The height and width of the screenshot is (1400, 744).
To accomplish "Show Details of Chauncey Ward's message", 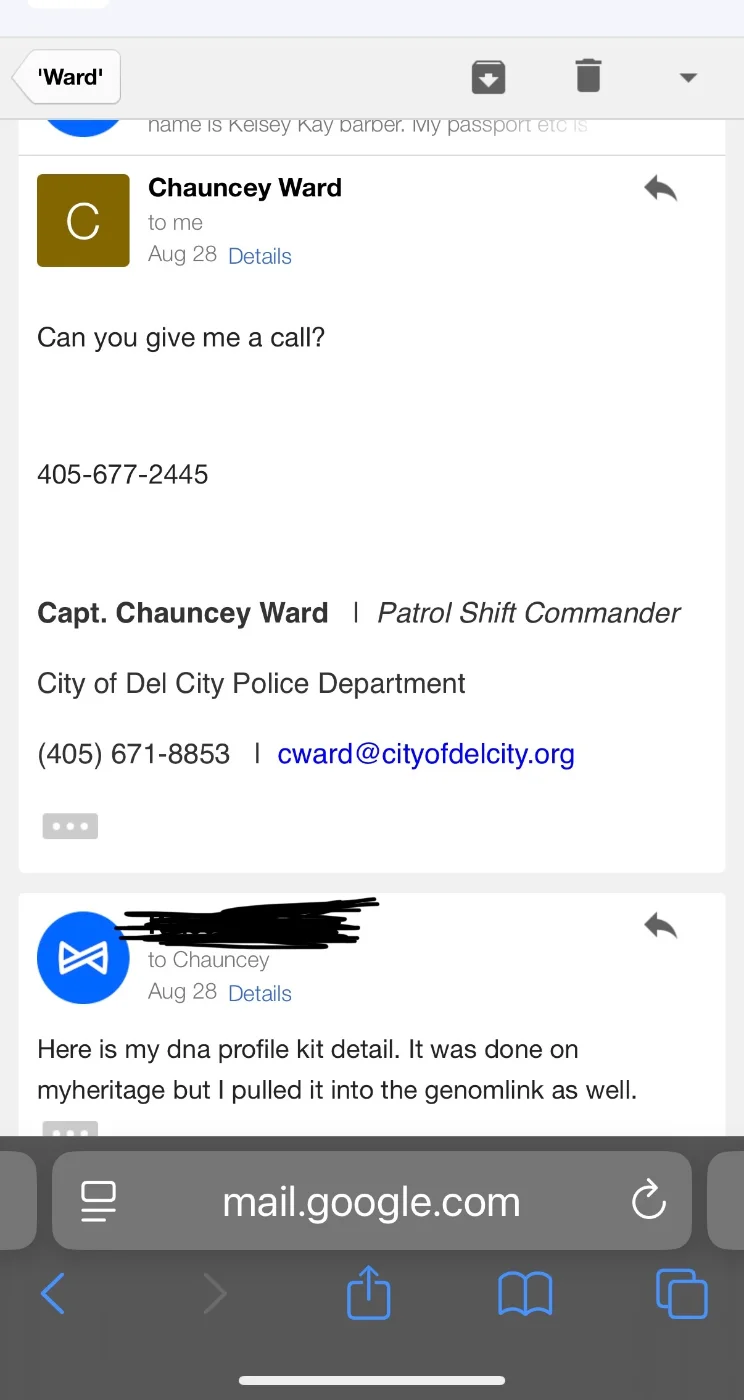I will pyautogui.click(x=260, y=256).
